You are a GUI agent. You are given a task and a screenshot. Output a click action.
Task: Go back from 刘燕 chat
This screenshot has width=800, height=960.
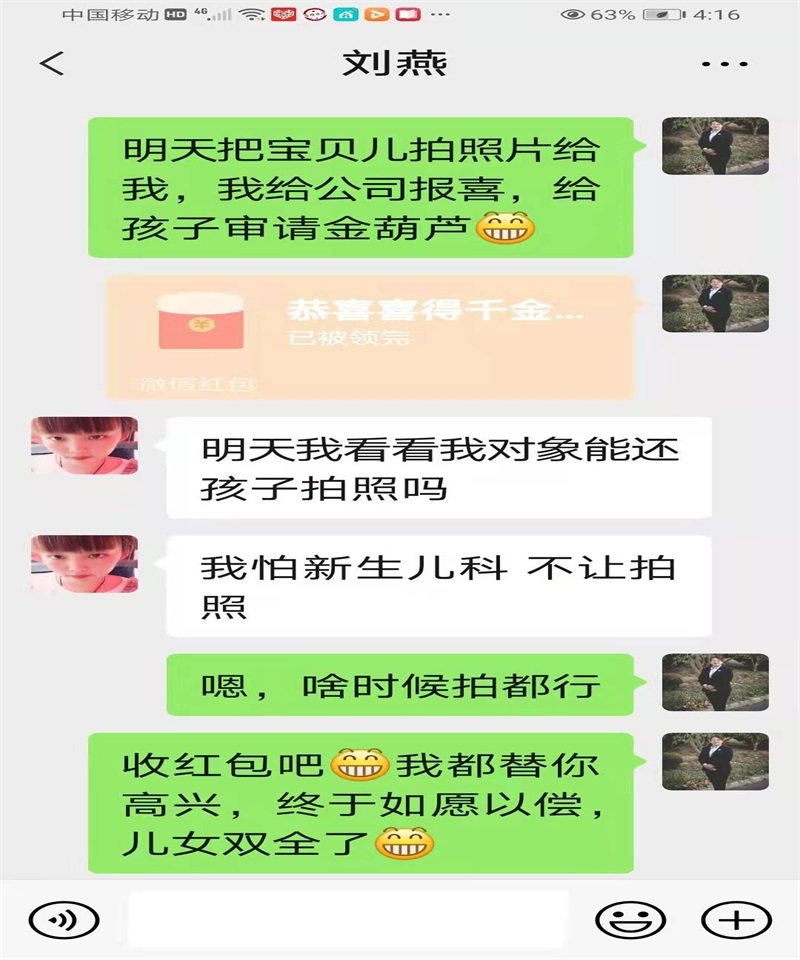pos(52,64)
